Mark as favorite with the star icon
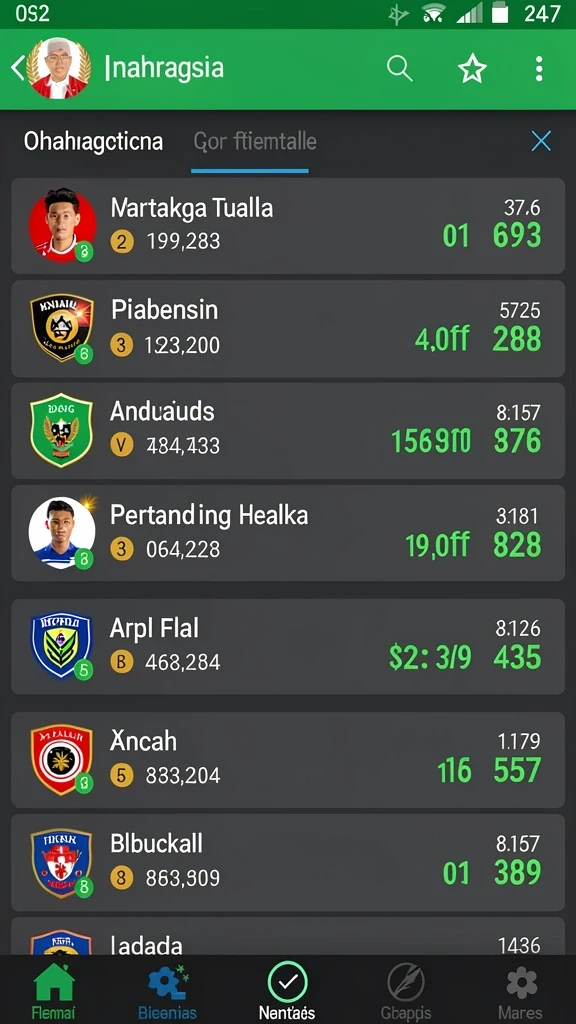The height and width of the screenshot is (1024, 576). point(472,68)
